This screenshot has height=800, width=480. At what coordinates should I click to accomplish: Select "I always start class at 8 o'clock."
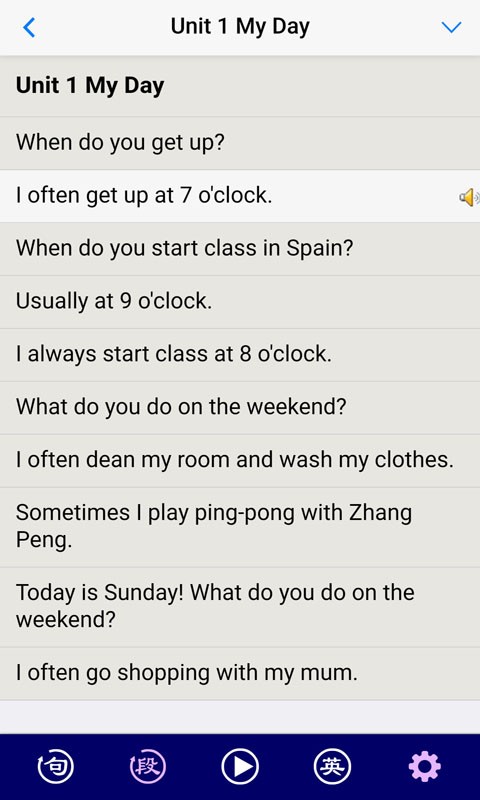[240, 355]
